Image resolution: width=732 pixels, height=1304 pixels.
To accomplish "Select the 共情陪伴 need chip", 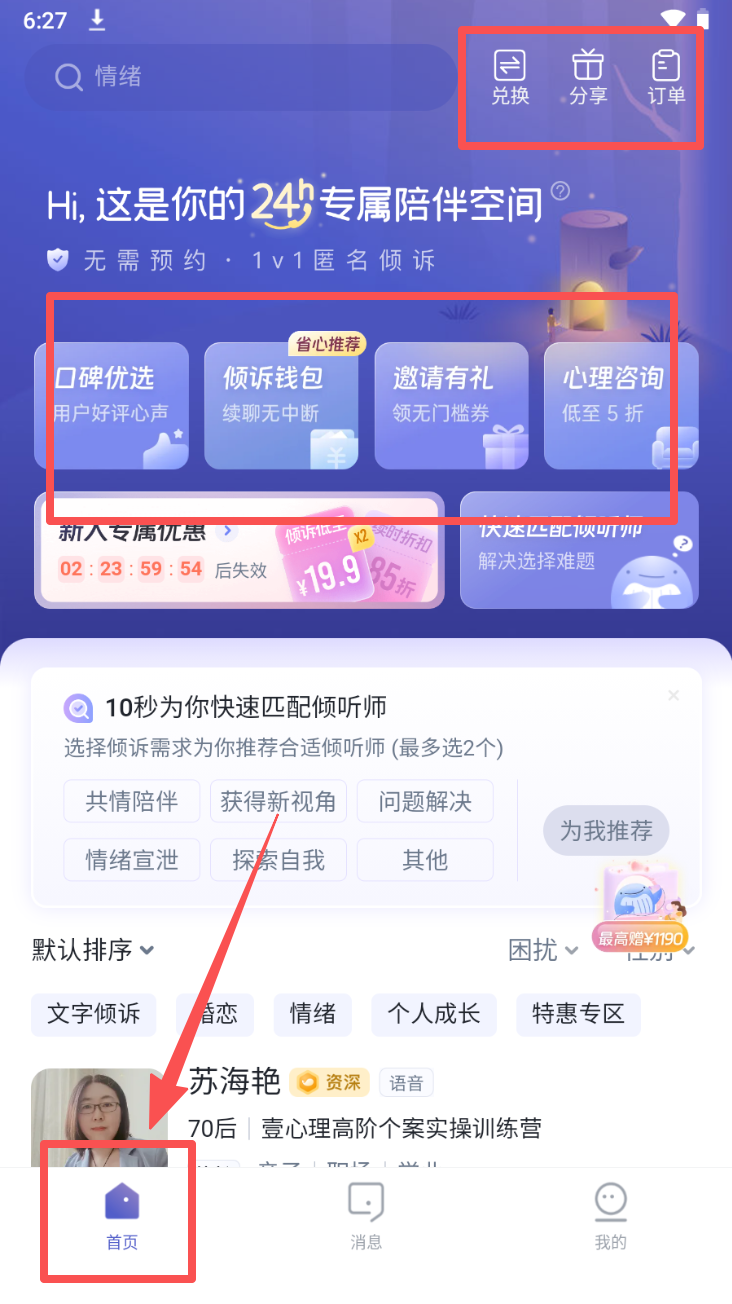I will (x=132, y=802).
